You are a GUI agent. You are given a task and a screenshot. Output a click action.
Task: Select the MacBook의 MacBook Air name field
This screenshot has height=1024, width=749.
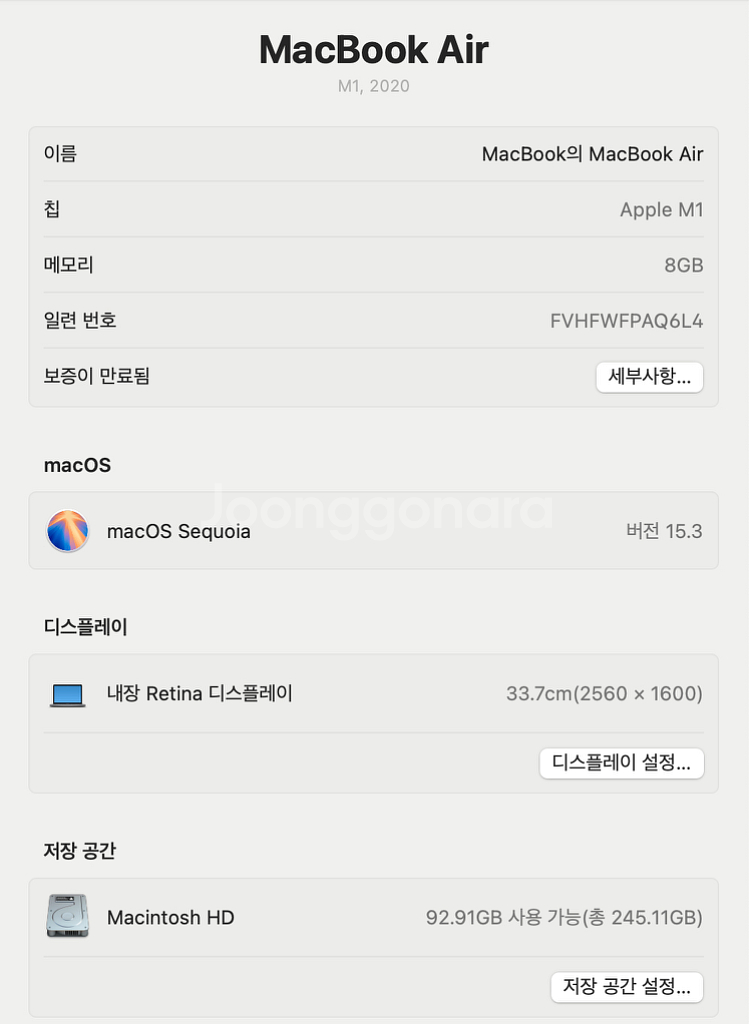coord(374,153)
